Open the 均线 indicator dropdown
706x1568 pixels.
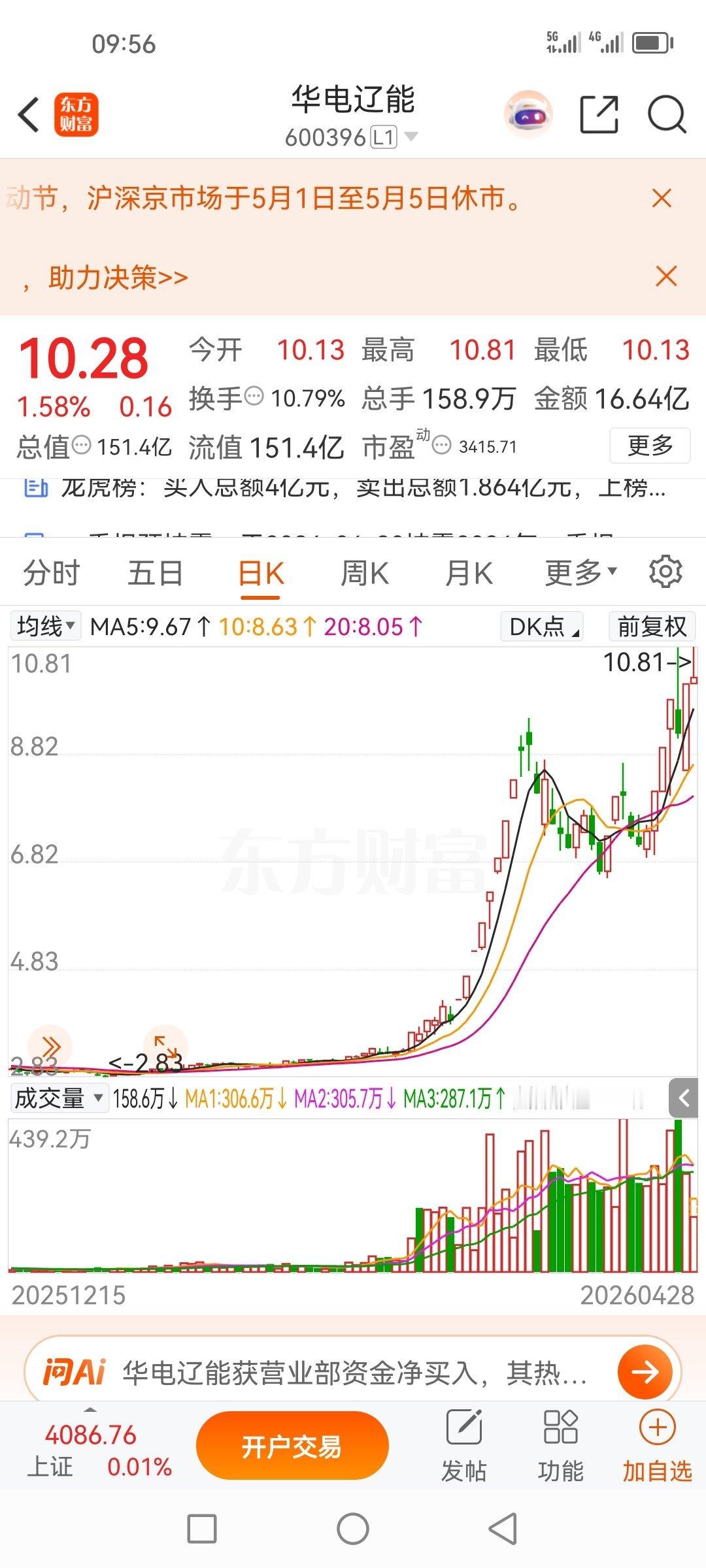pyautogui.click(x=45, y=627)
